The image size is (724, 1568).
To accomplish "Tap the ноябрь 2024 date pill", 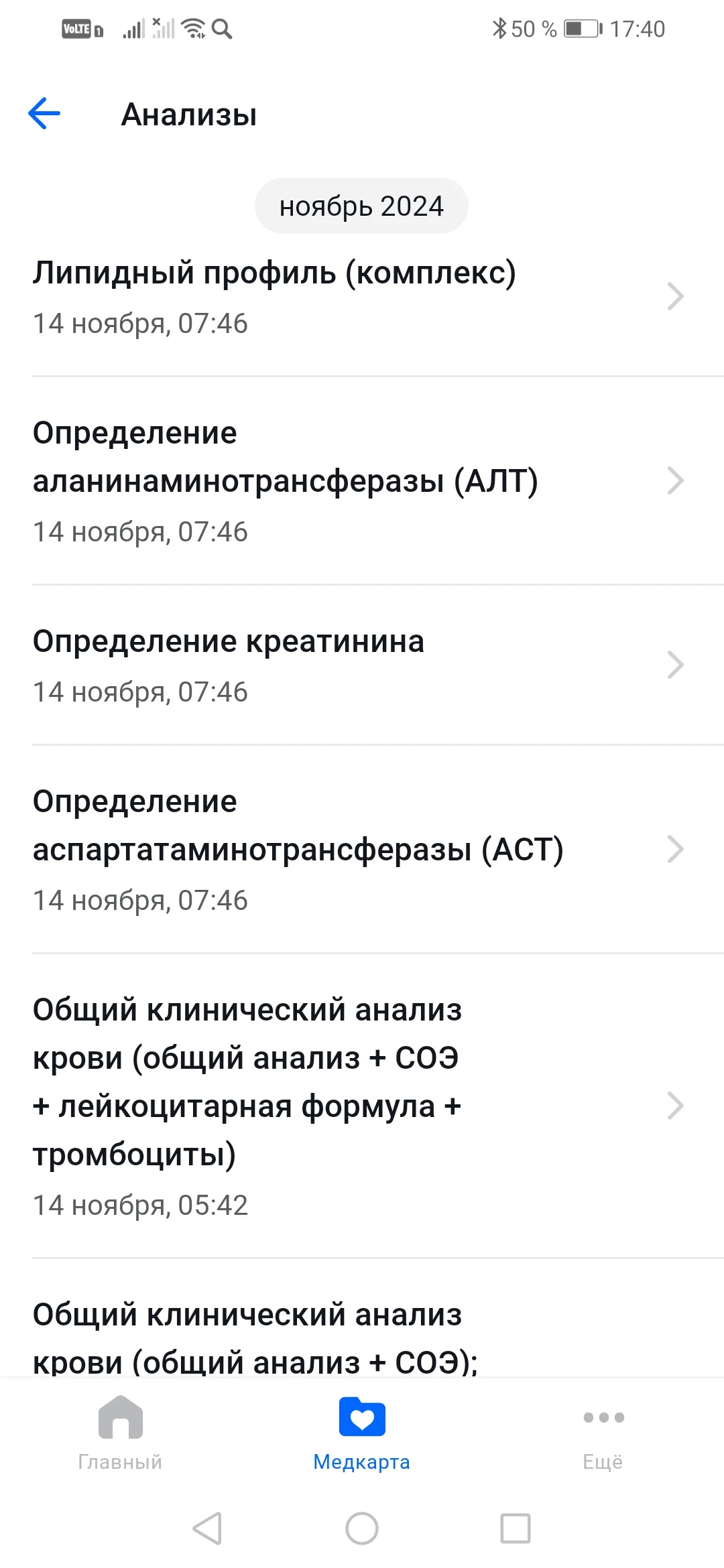I will click(x=361, y=206).
